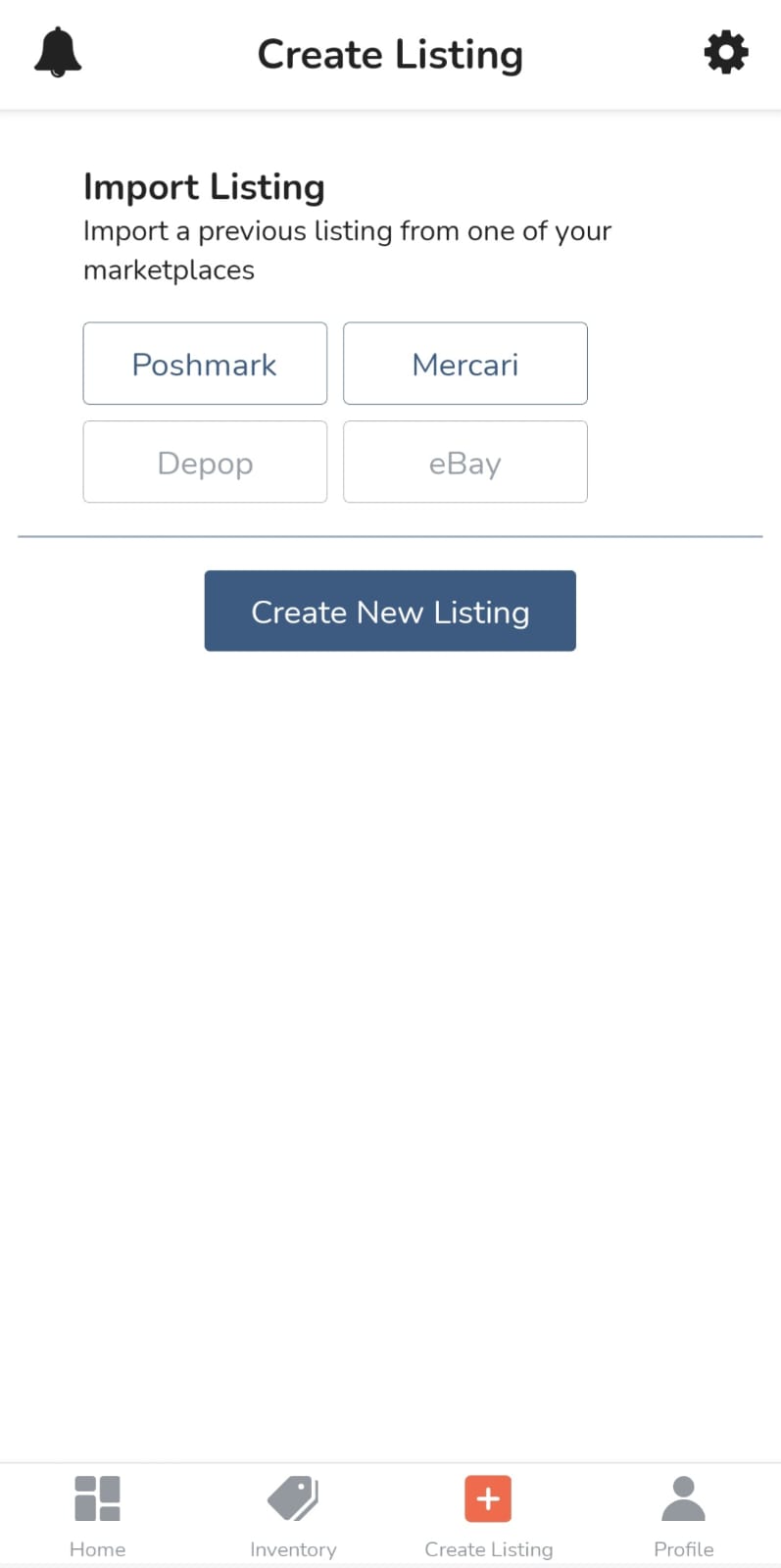Switch to the Home tab
Screen dimensions: 781x1568
coord(97,1516)
